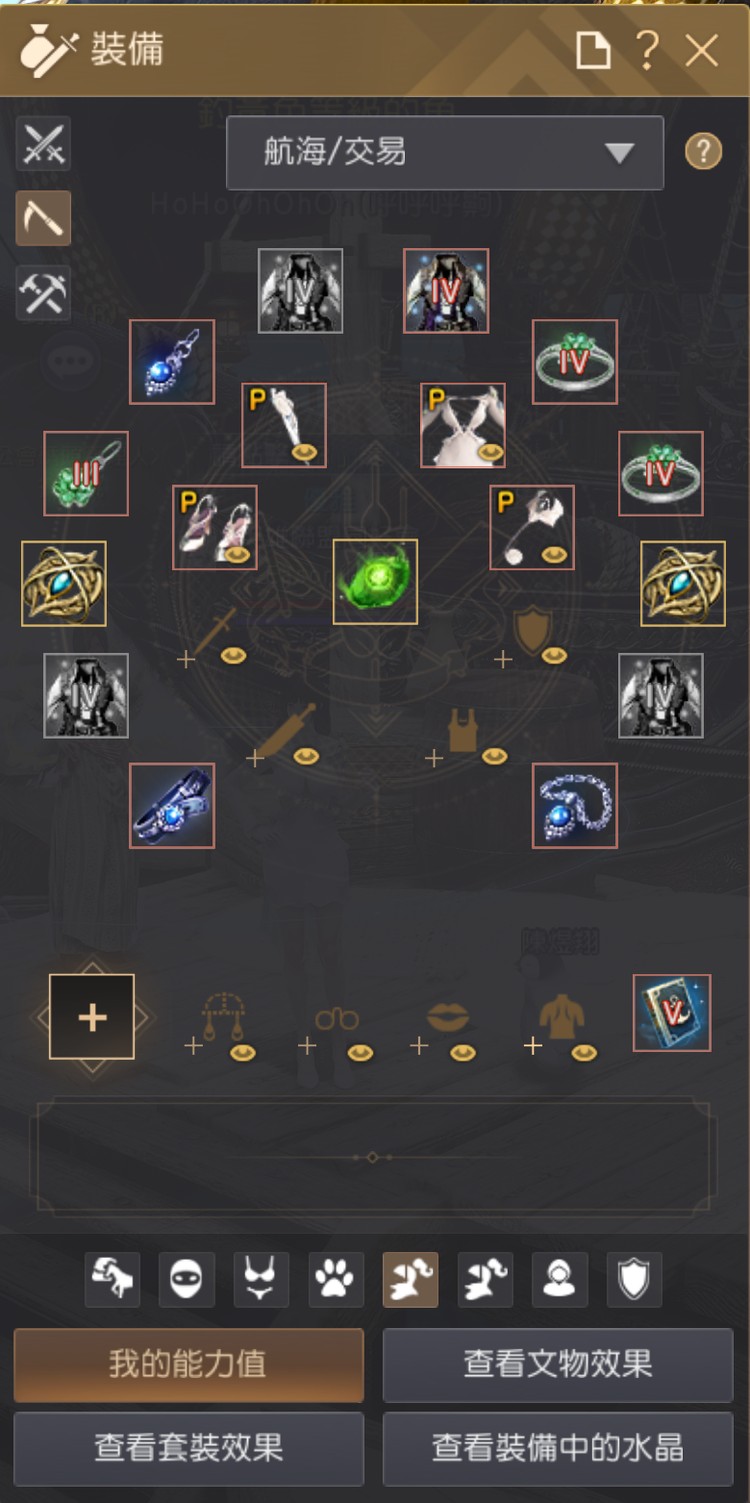The height and width of the screenshot is (1503, 750).
Task: Open 查看裝備中的水晶
Action: click(x=558, y=1448)
